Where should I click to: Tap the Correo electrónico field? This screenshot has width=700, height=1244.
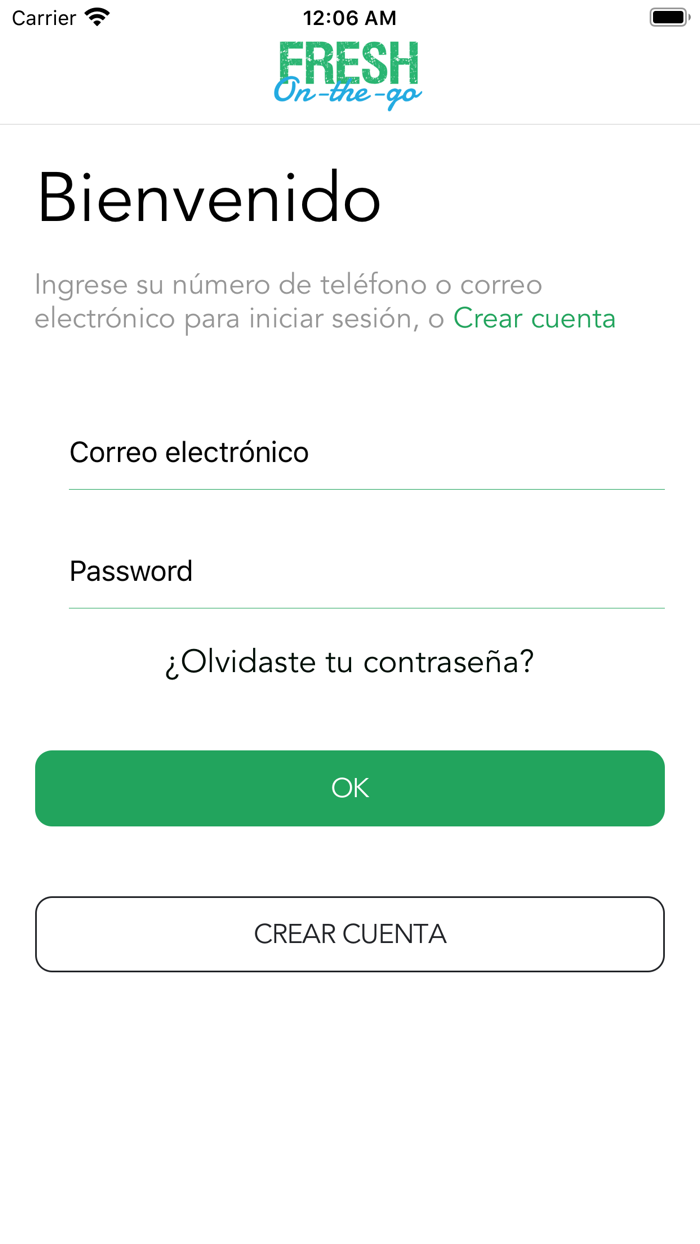point(366,453)
